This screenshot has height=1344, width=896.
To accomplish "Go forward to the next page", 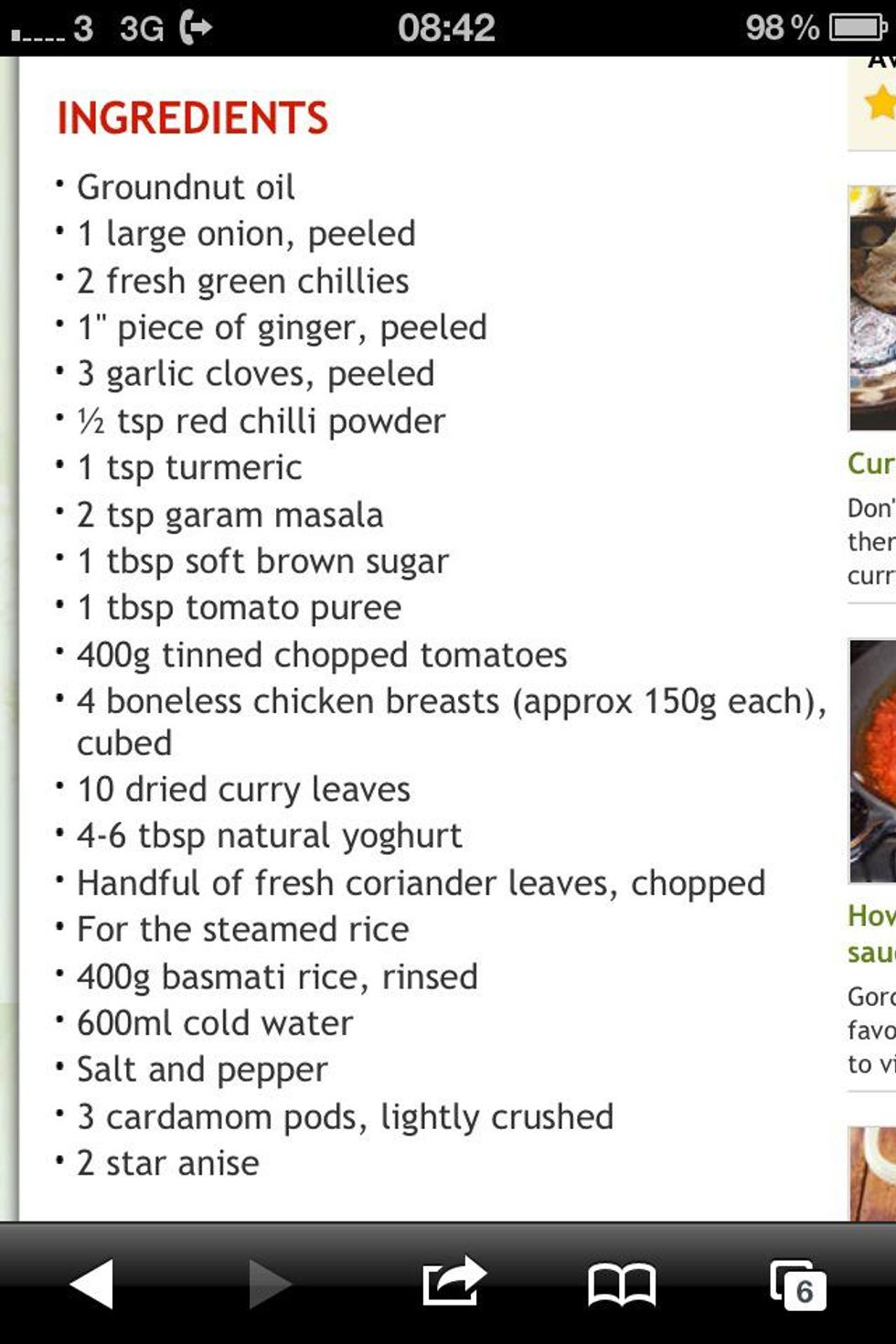I will (269, 1283).
